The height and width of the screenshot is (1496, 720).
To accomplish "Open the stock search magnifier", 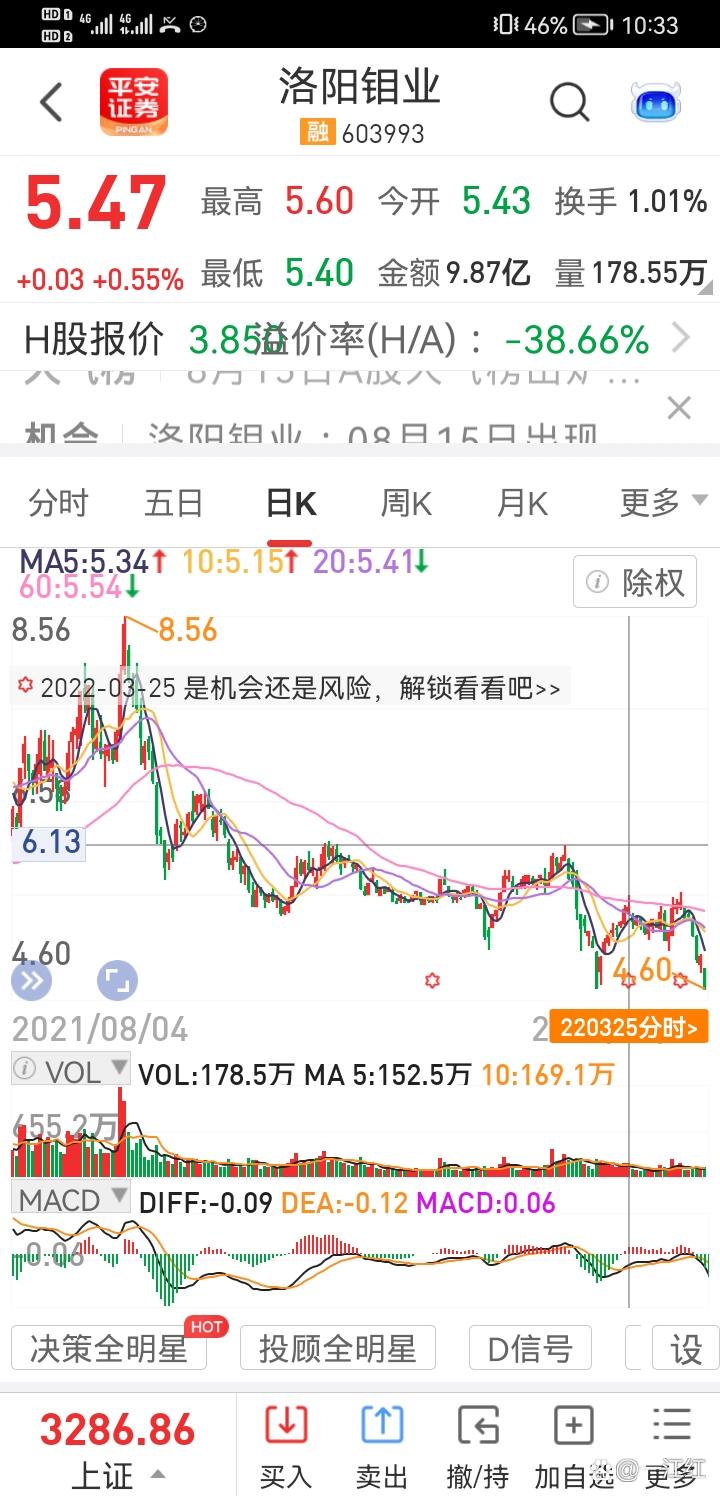I will [x=569, y=101].
